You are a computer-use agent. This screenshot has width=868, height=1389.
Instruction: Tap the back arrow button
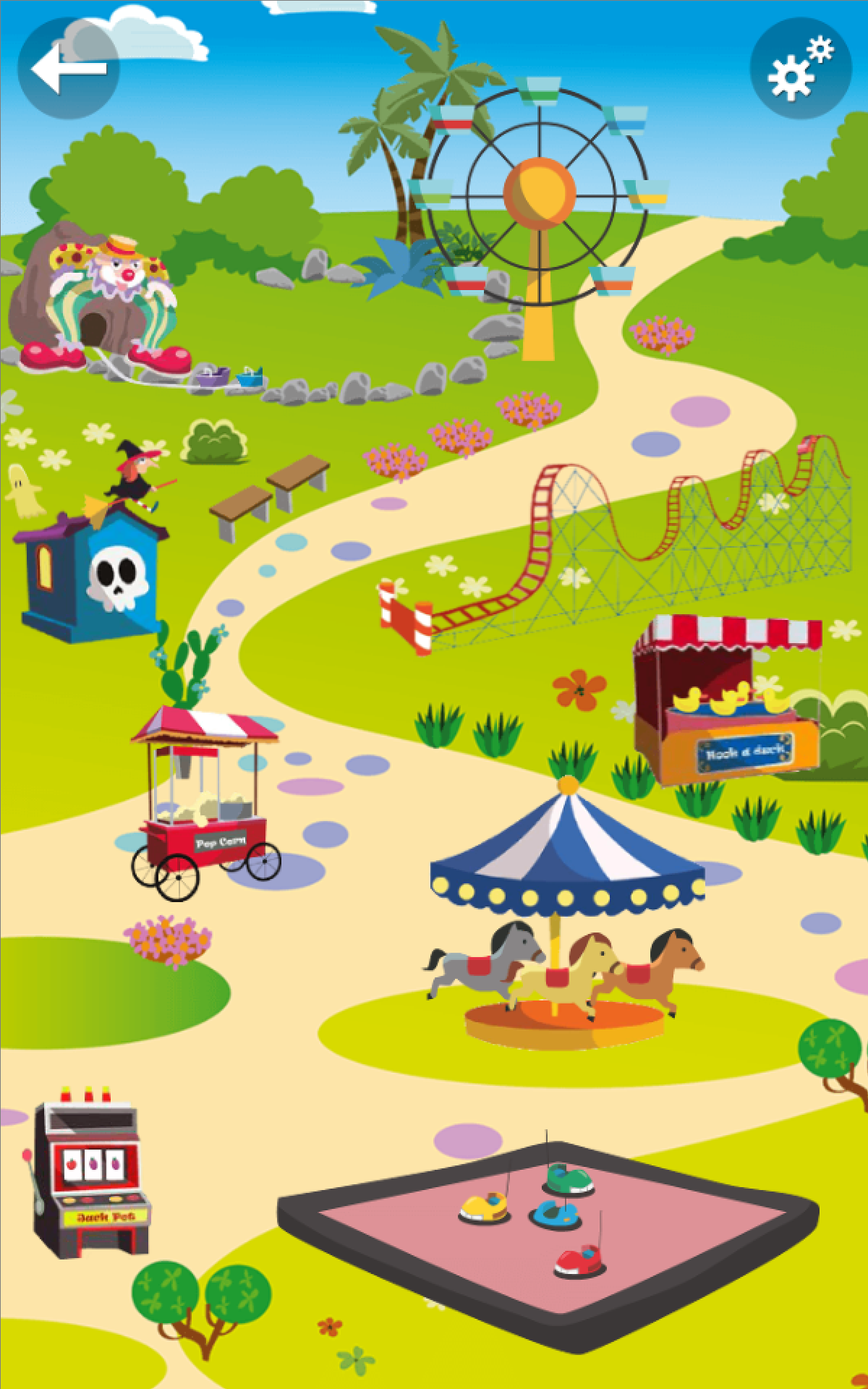pyautogui.click(x=70, y=70)
